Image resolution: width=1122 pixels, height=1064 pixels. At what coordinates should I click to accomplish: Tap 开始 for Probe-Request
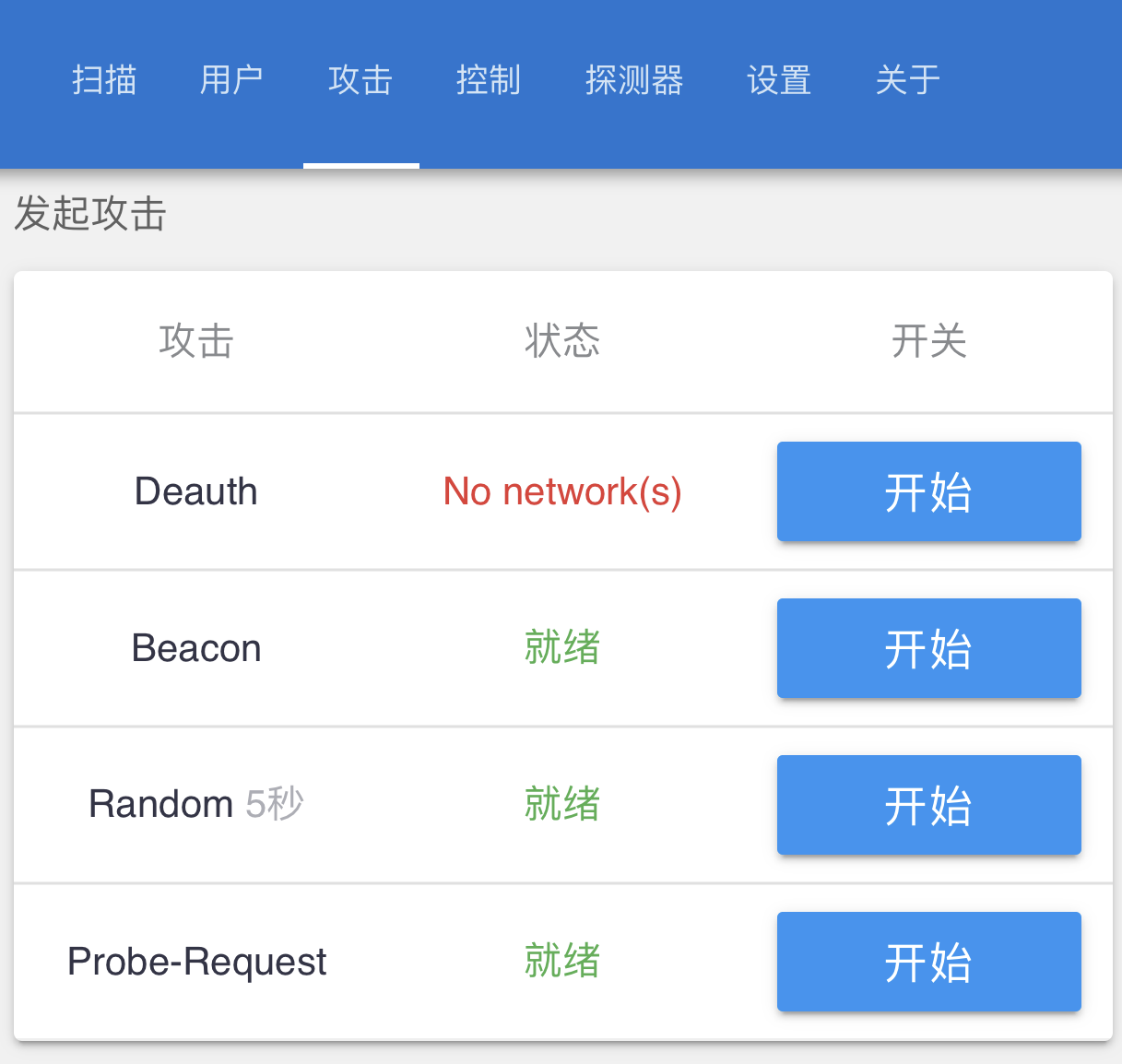click(x=928, y=962)
